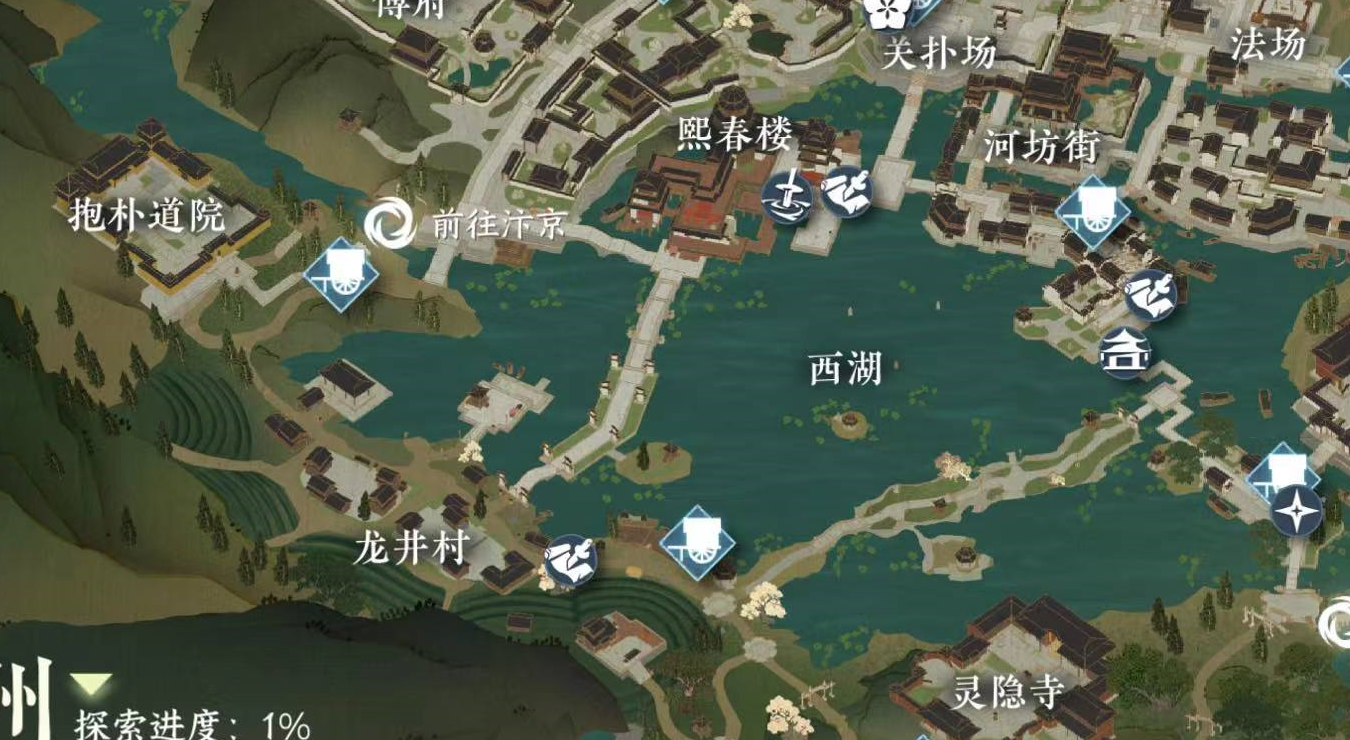Tap the four-point star marker
This screenshot has height=740, width=1350.
(x=1296, y=511)
